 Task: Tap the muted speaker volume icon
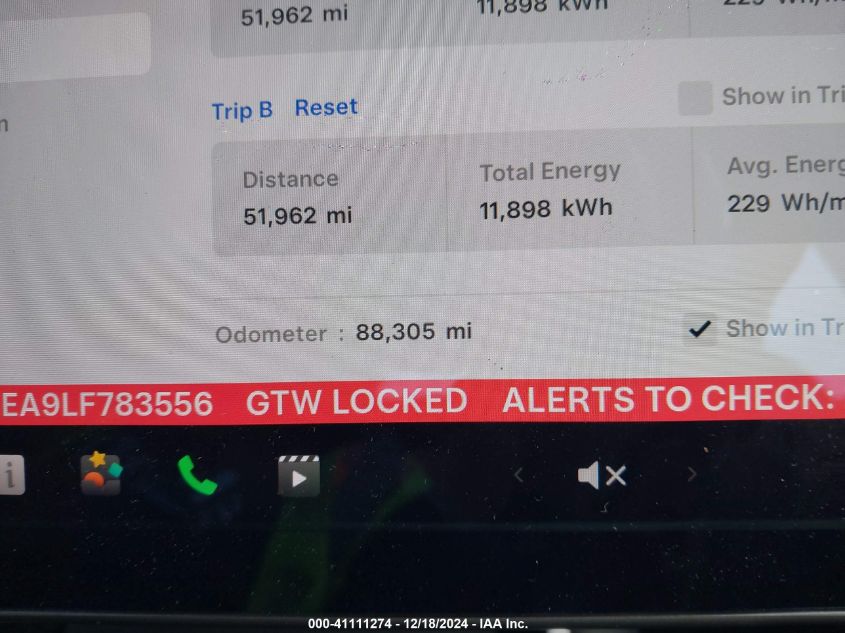[601, 476]
